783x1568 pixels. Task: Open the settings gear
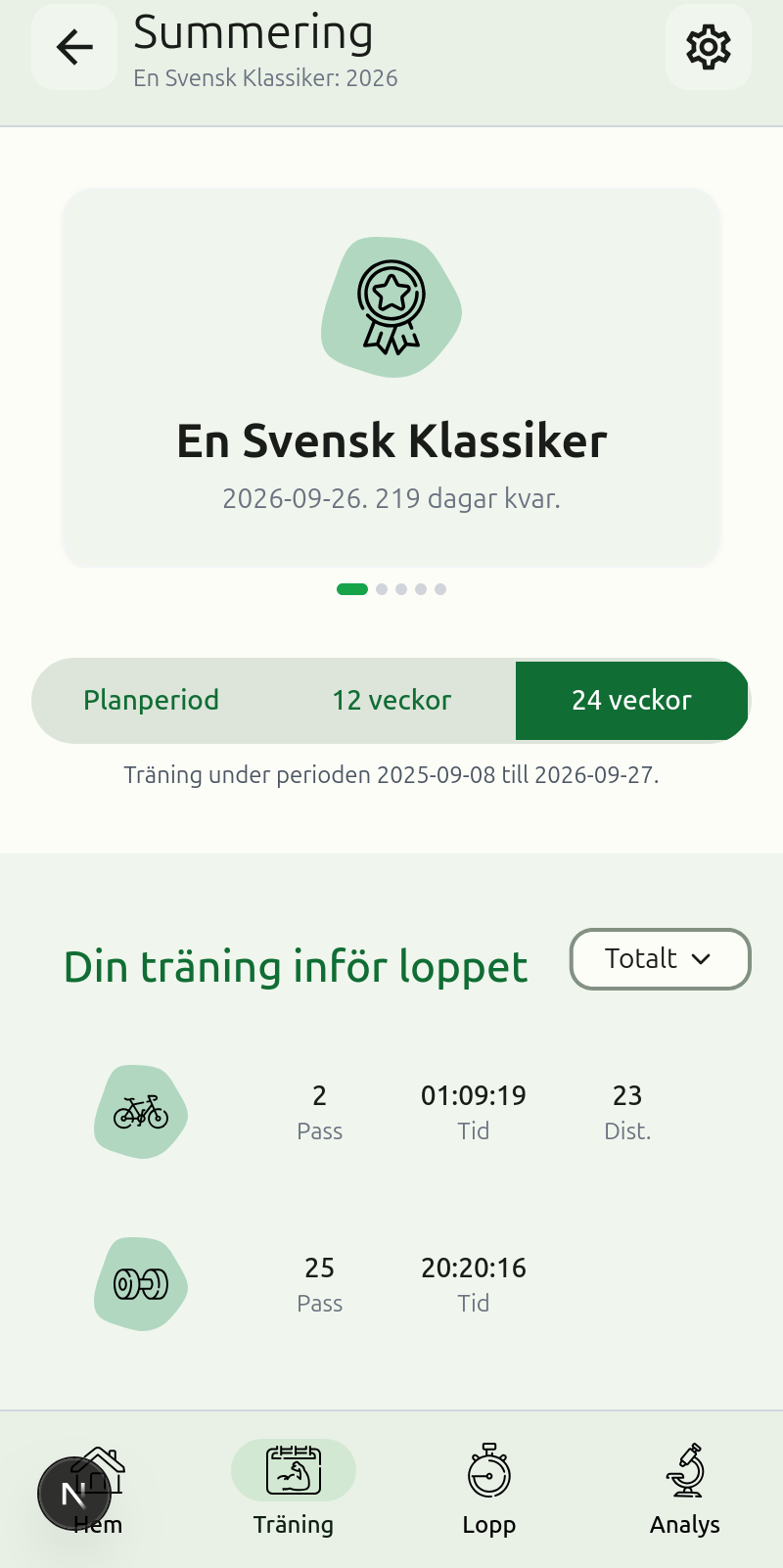coord(708,46)
